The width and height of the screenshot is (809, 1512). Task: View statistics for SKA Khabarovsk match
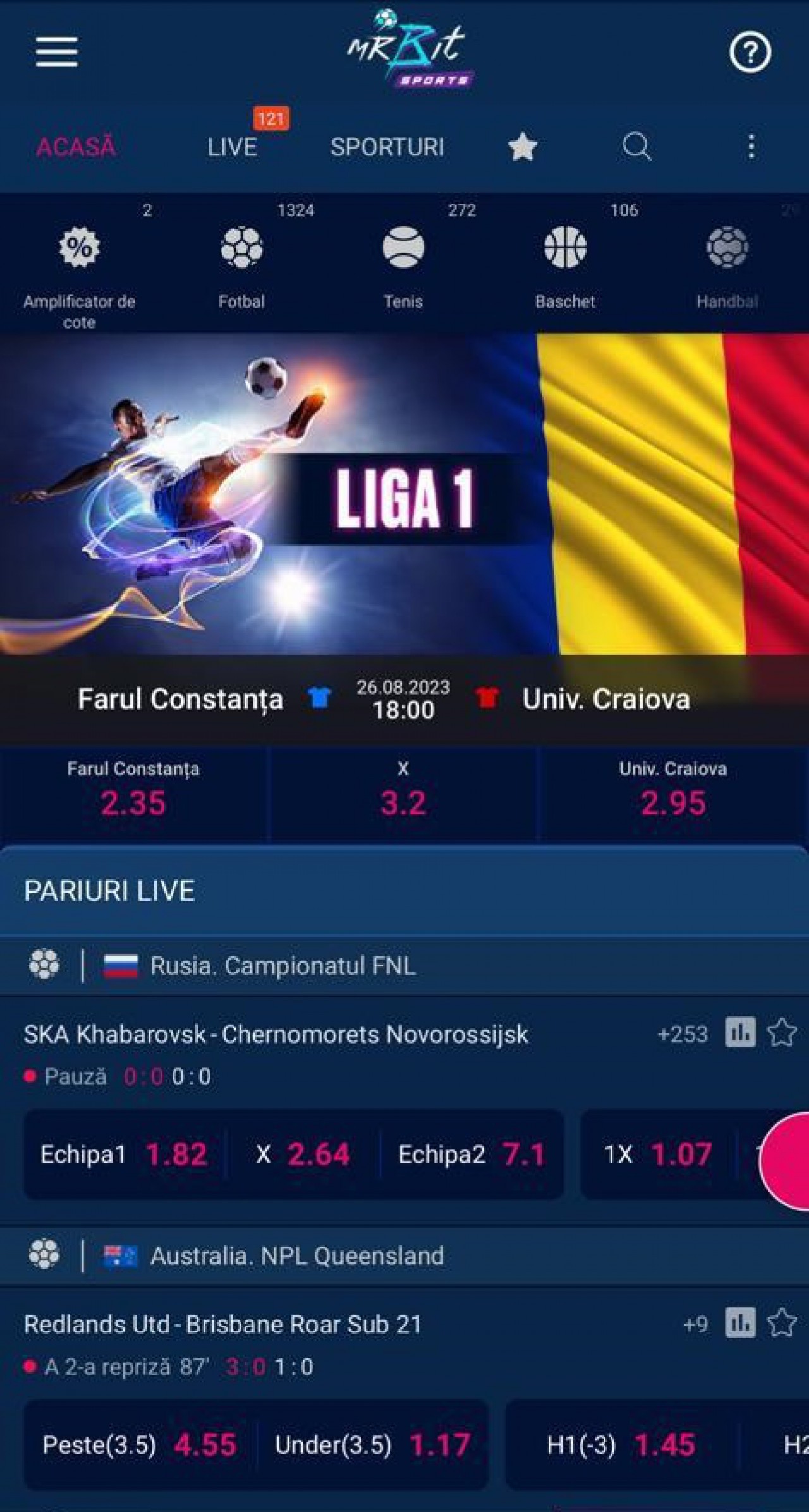pyautogui.click(x=740, y=1032)
